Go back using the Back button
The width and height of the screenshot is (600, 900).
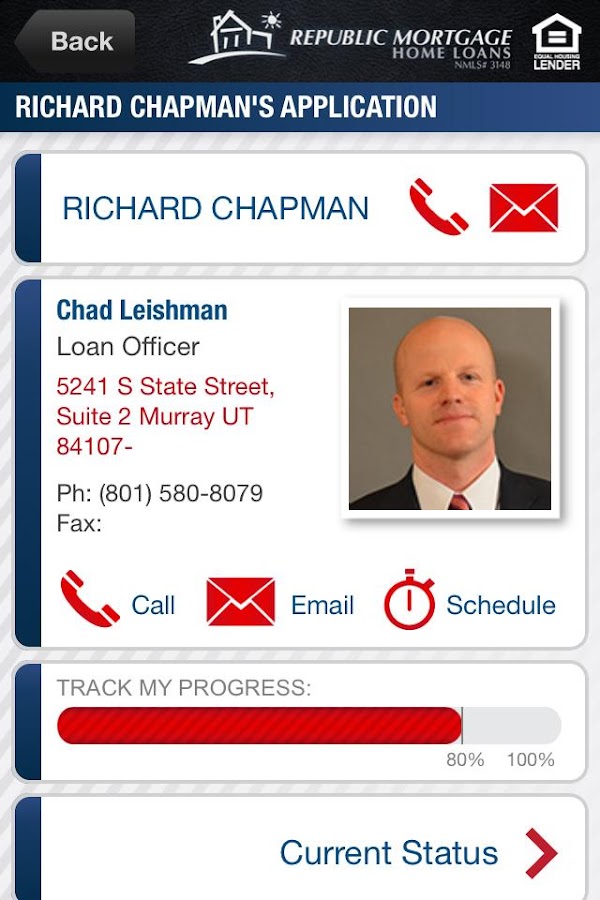74,41
